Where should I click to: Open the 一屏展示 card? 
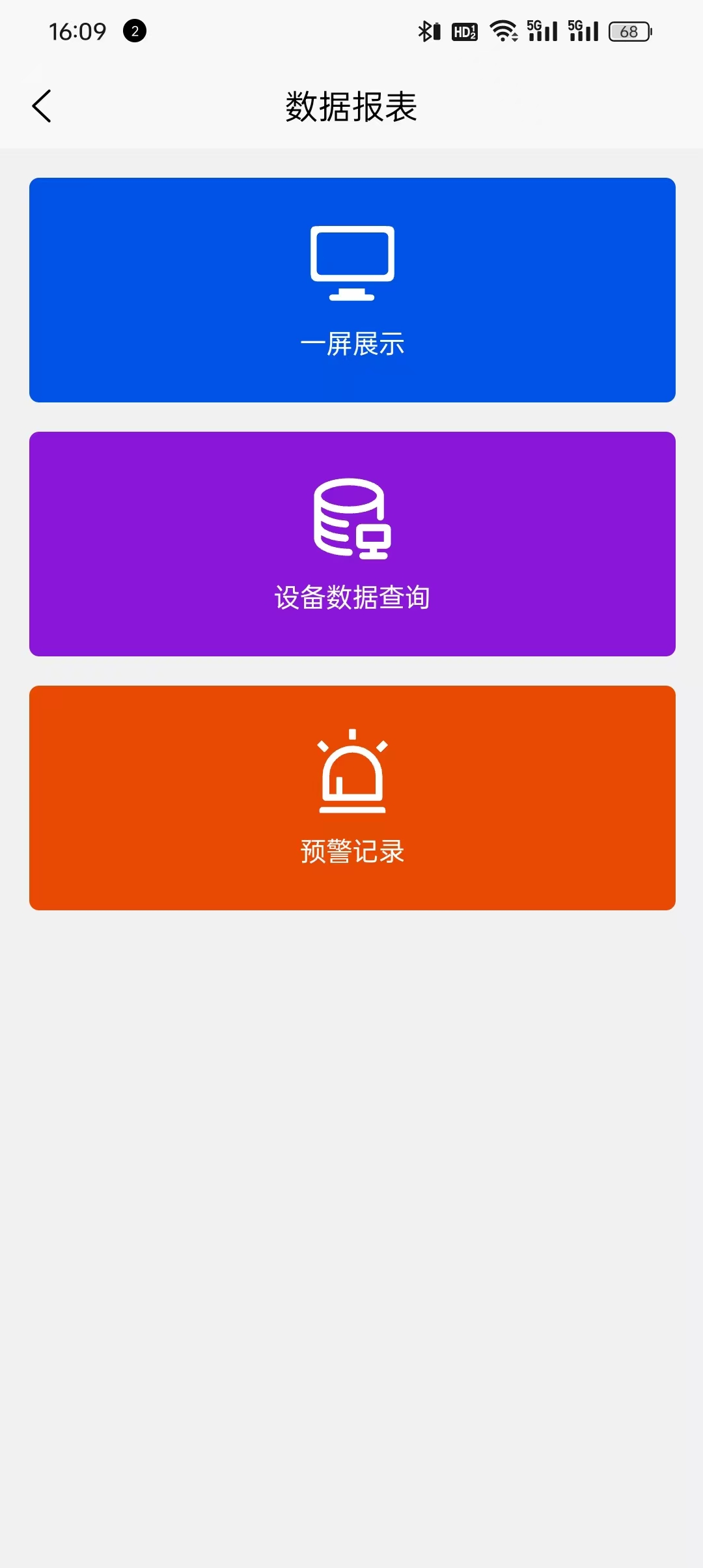(352, 290)
